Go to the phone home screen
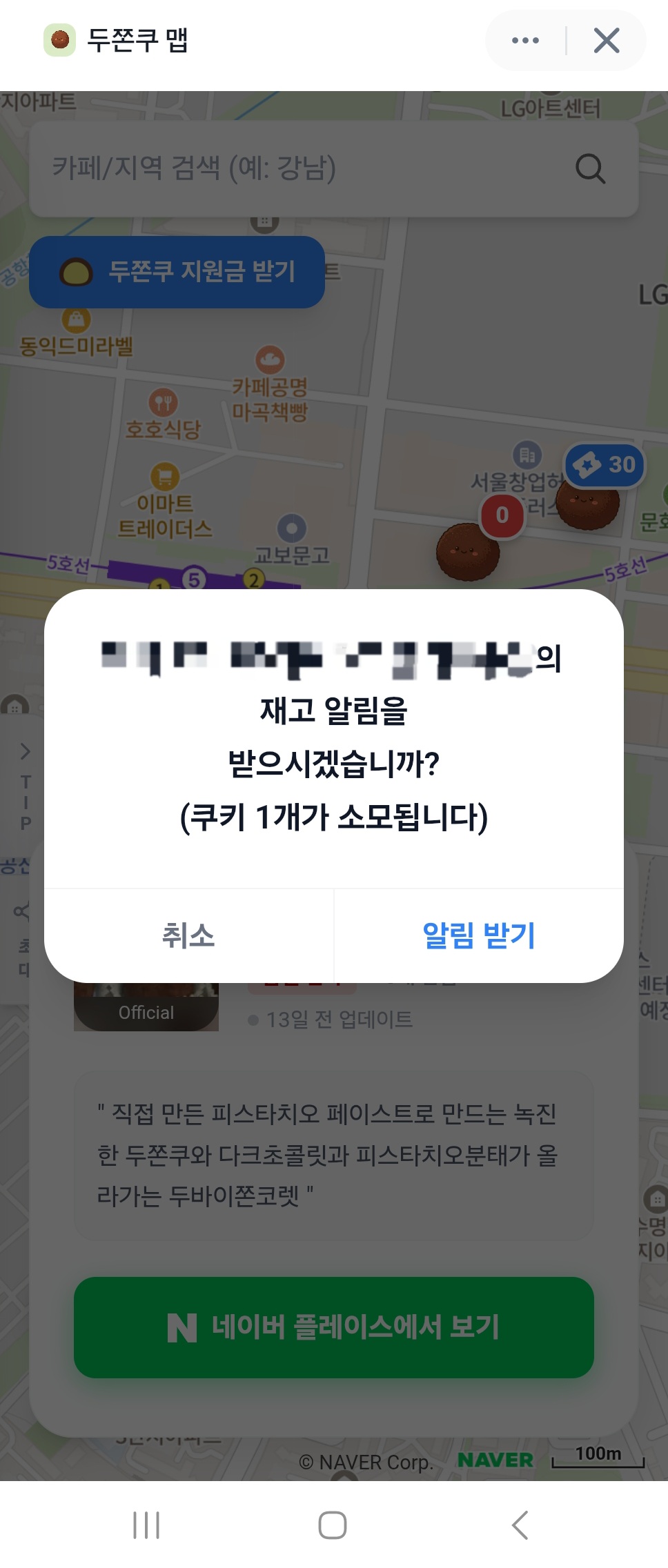This screenshot has height=1568, width=668. [x=333, y=1525]
